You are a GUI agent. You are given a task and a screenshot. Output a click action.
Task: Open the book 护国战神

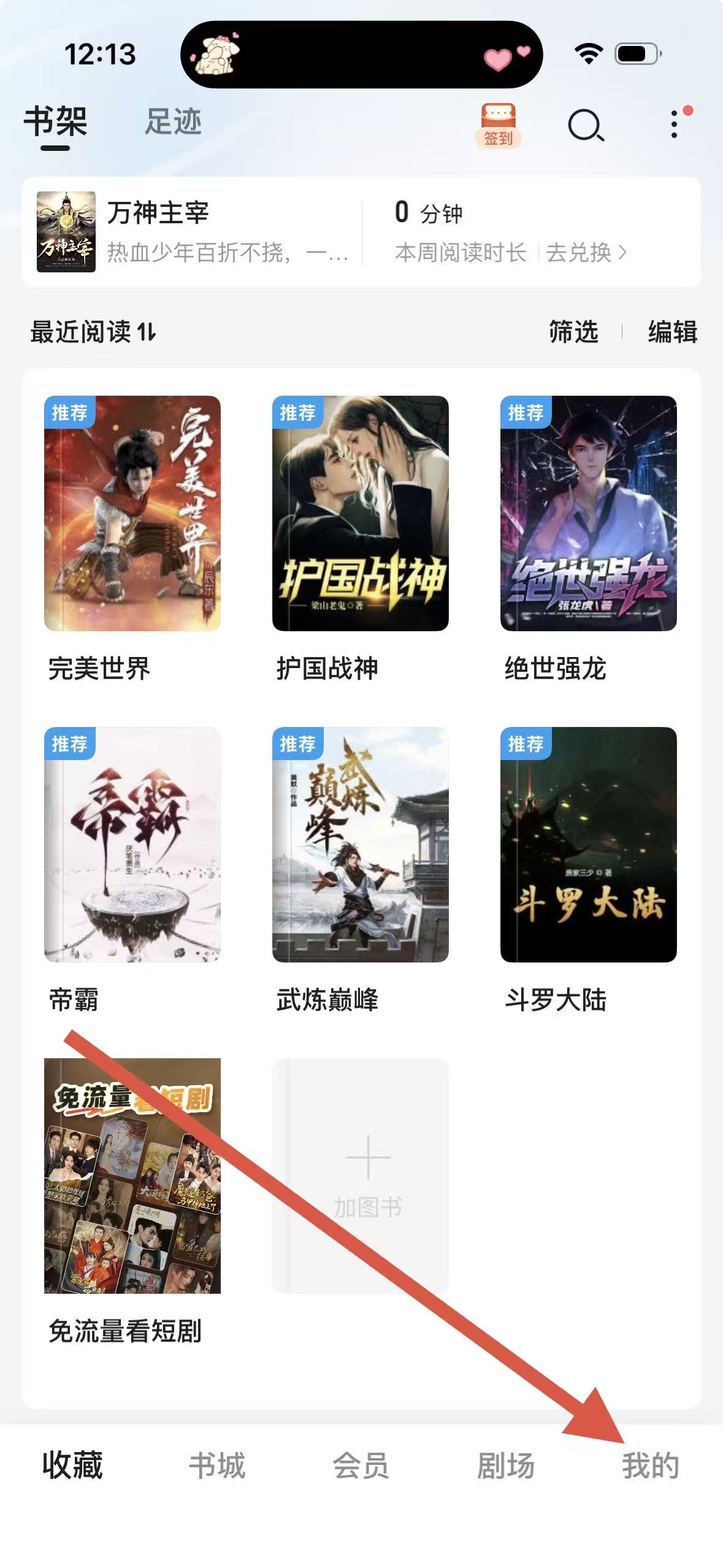[x=361, y=513]
